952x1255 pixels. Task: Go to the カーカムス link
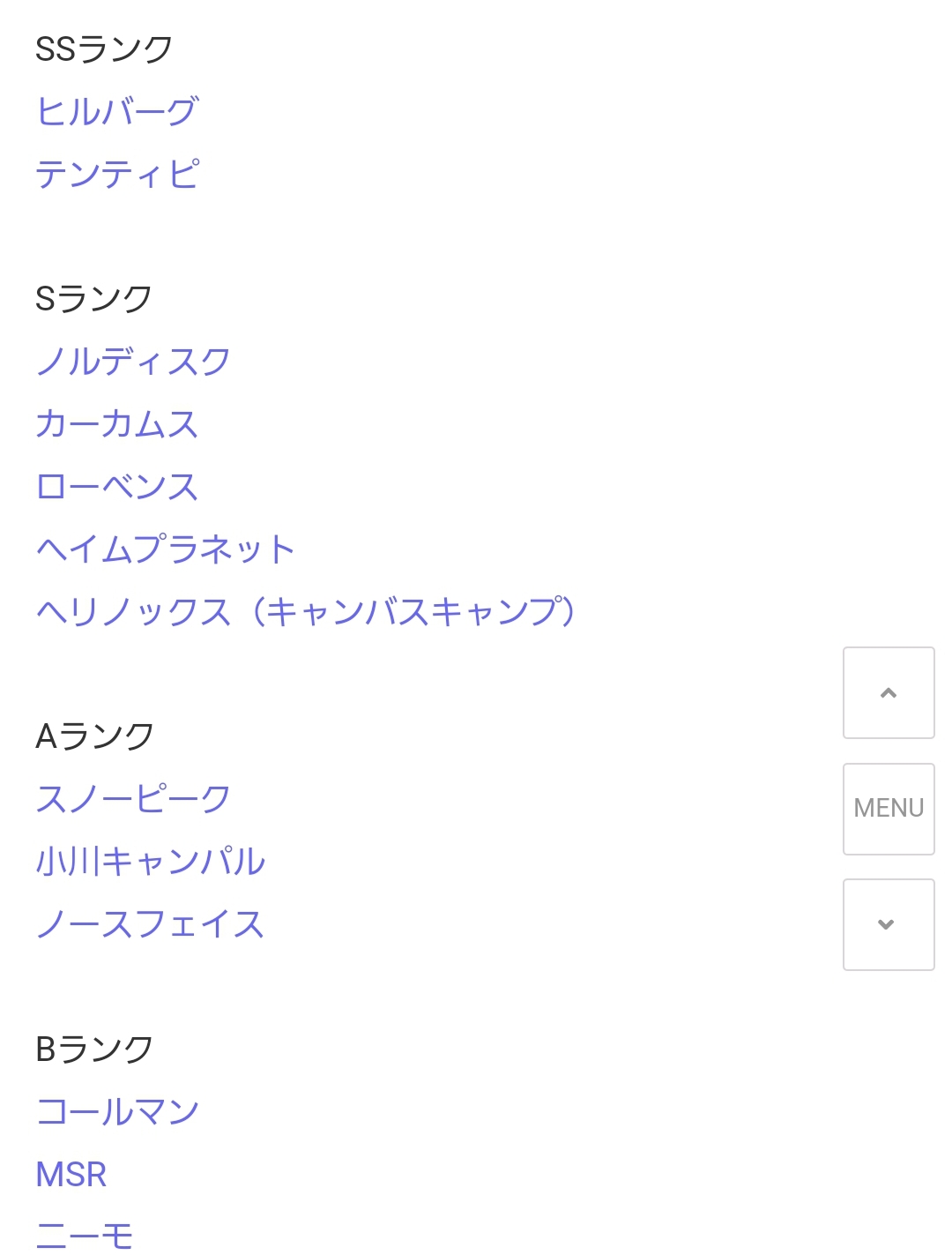[116, 424]
